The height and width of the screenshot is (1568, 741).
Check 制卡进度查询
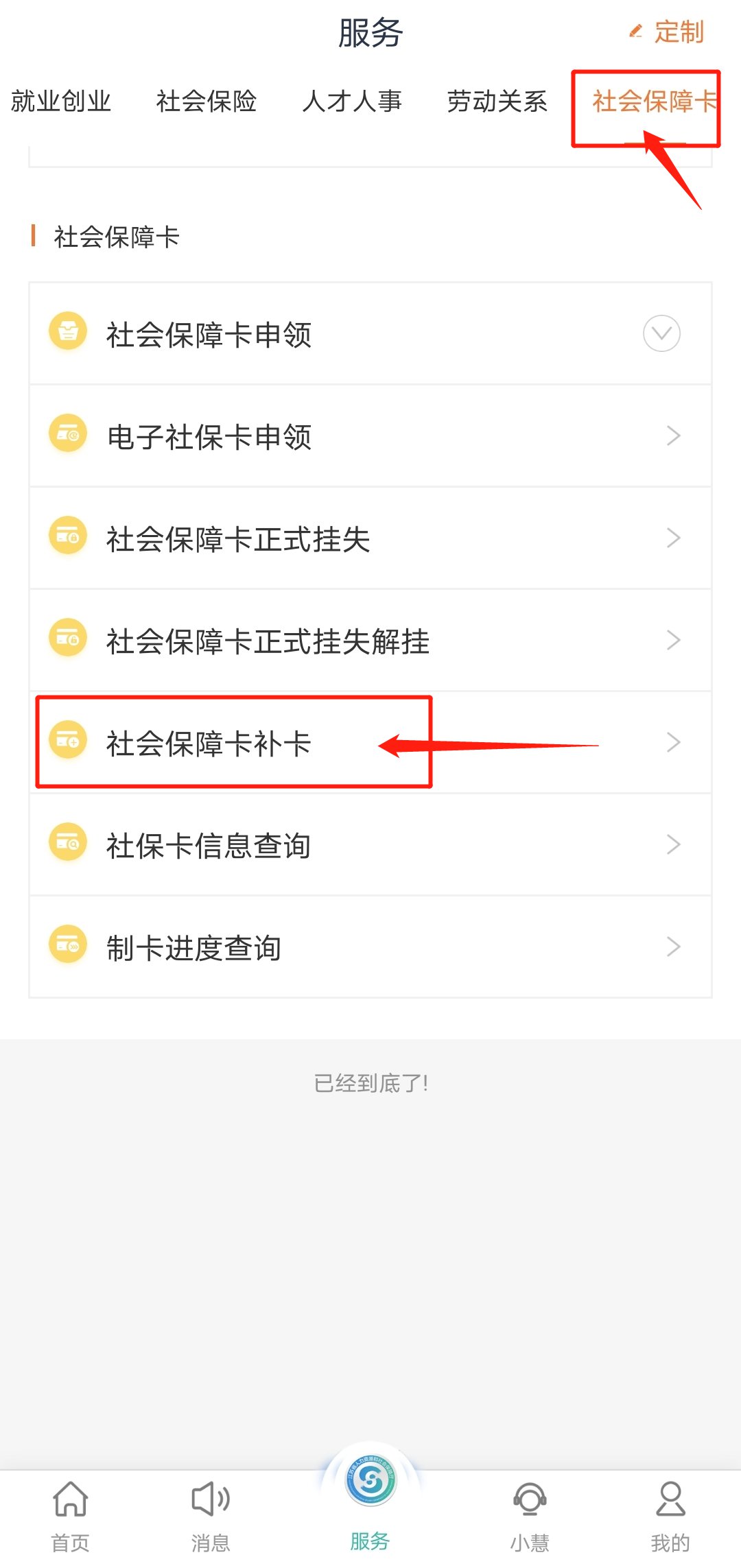click(370, 947)
